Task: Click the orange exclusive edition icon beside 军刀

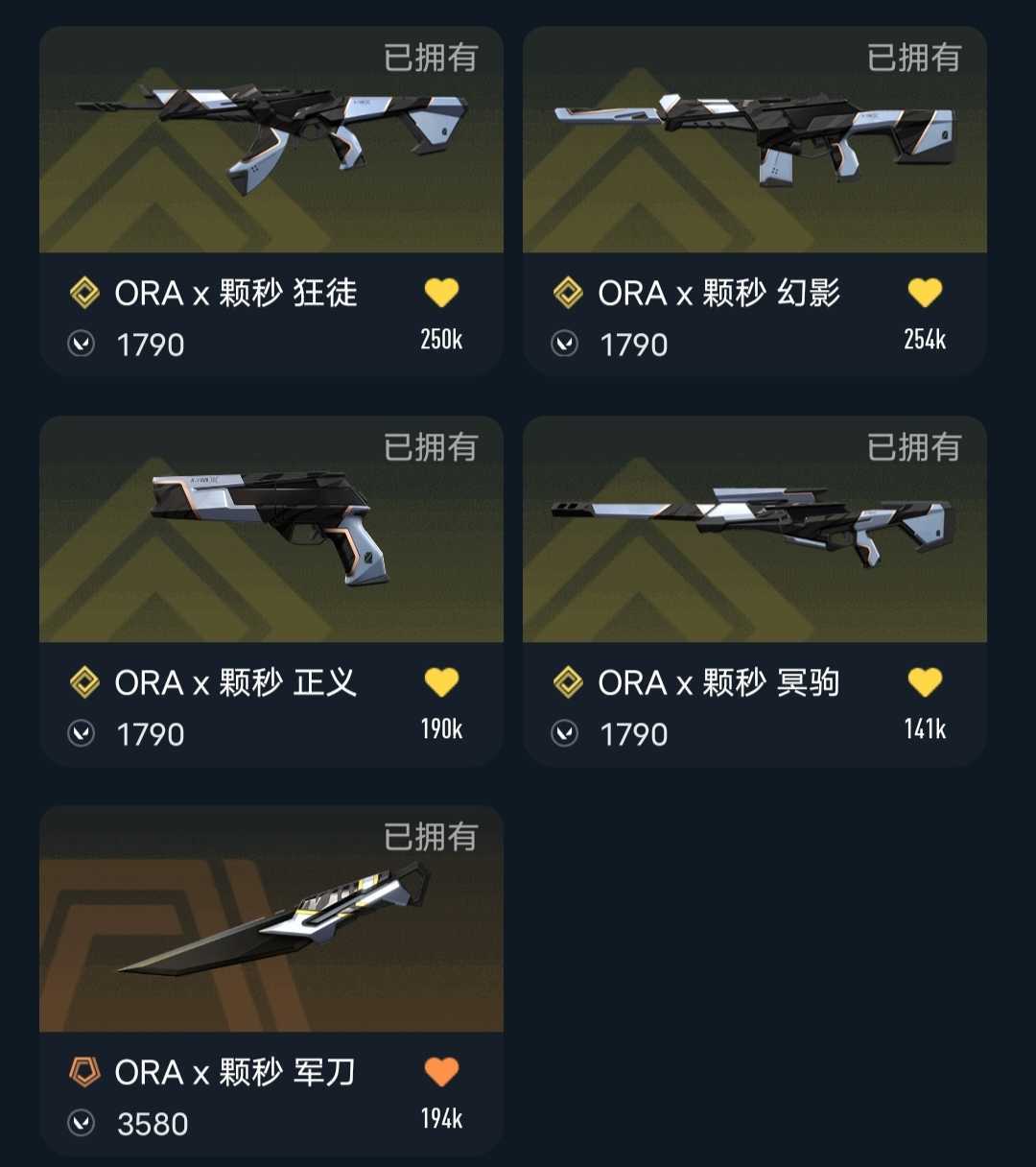Action: (x=82, y=1071)
